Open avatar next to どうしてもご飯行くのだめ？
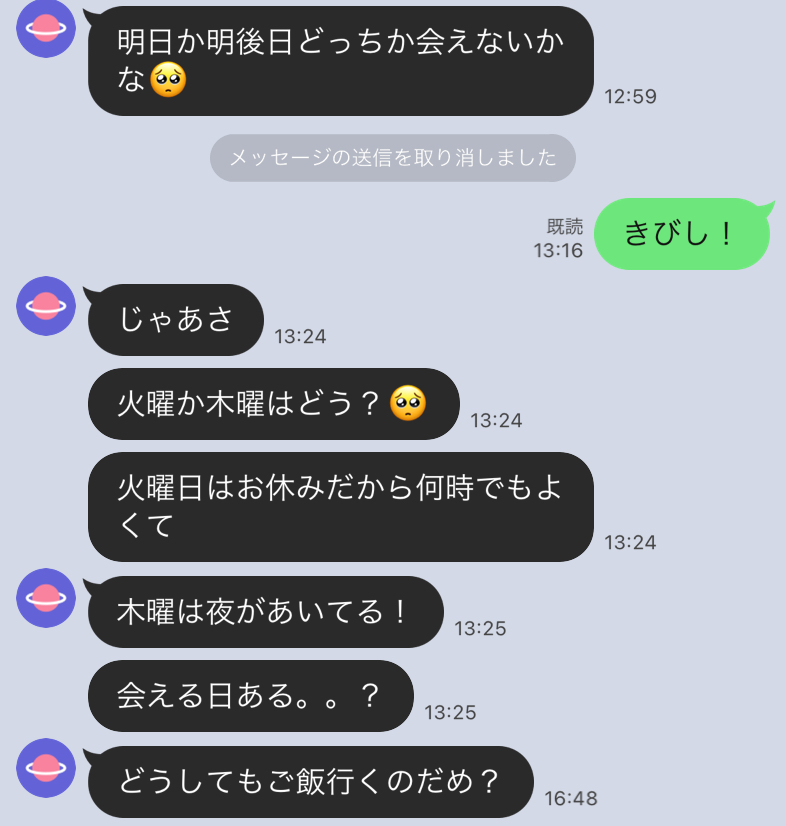Screen dimensions: 786x826 (x=46, y=767)
